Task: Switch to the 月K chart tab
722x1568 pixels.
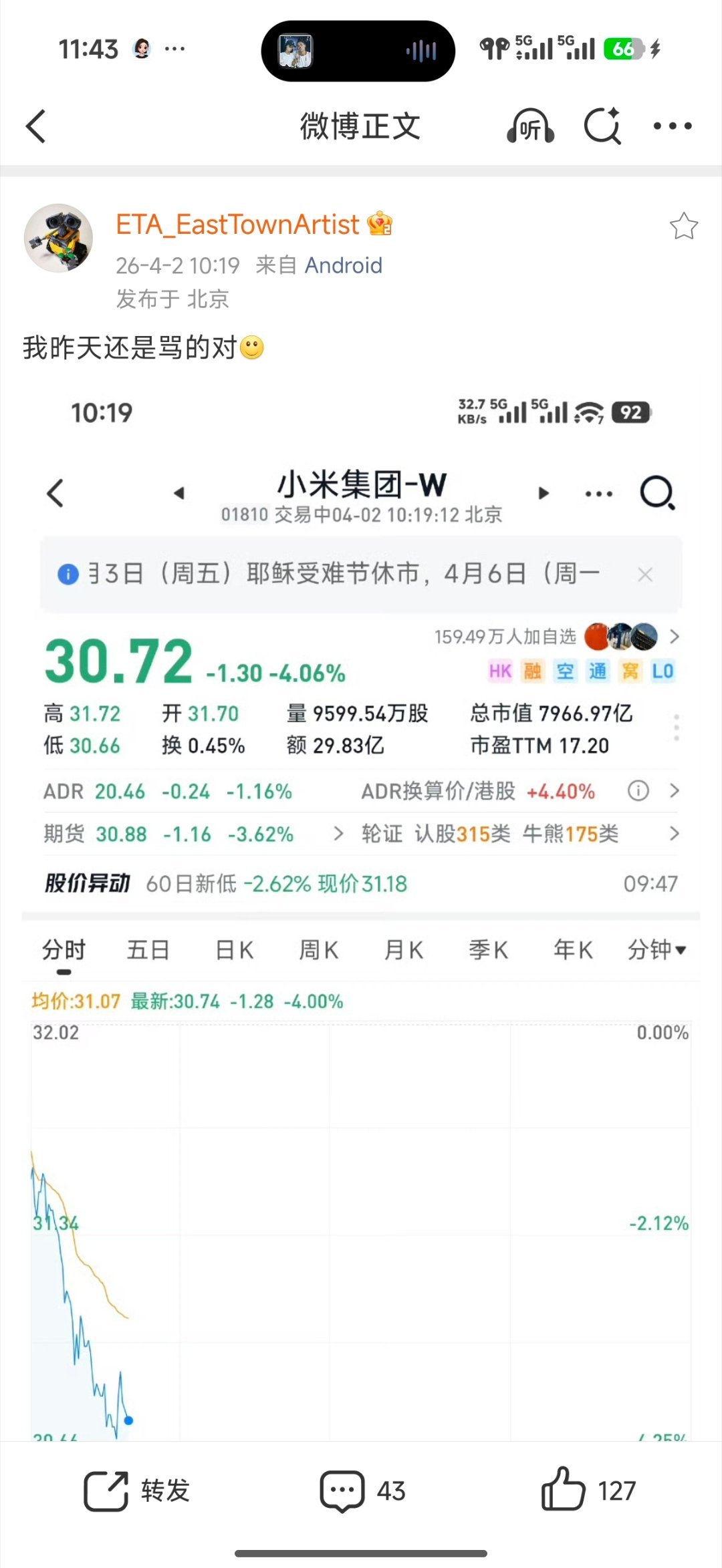Action: click(402, 949)
